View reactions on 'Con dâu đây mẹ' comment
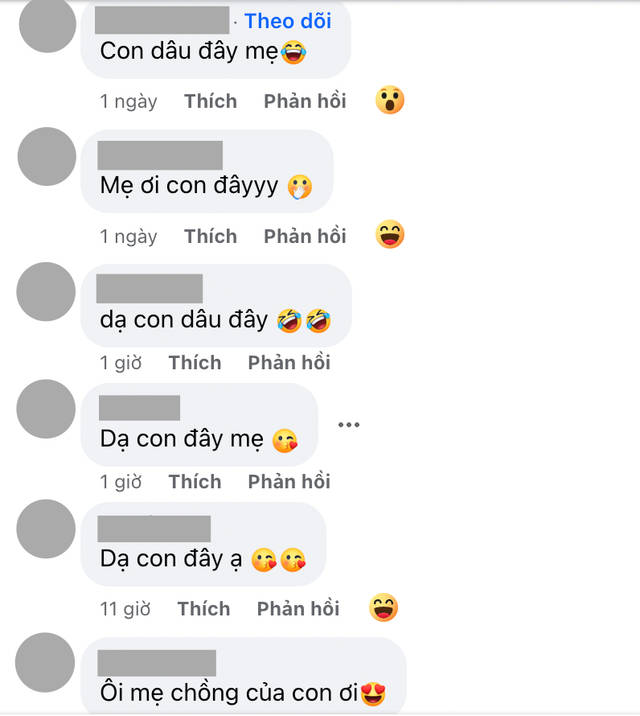The width and height of the screenshot is (640, 716). coord(390,100)
